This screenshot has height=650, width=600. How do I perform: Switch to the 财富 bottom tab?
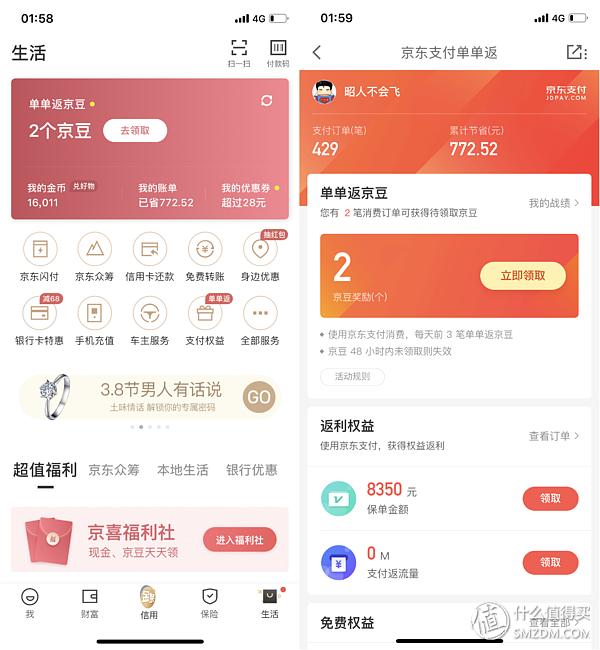coord(89,602)
